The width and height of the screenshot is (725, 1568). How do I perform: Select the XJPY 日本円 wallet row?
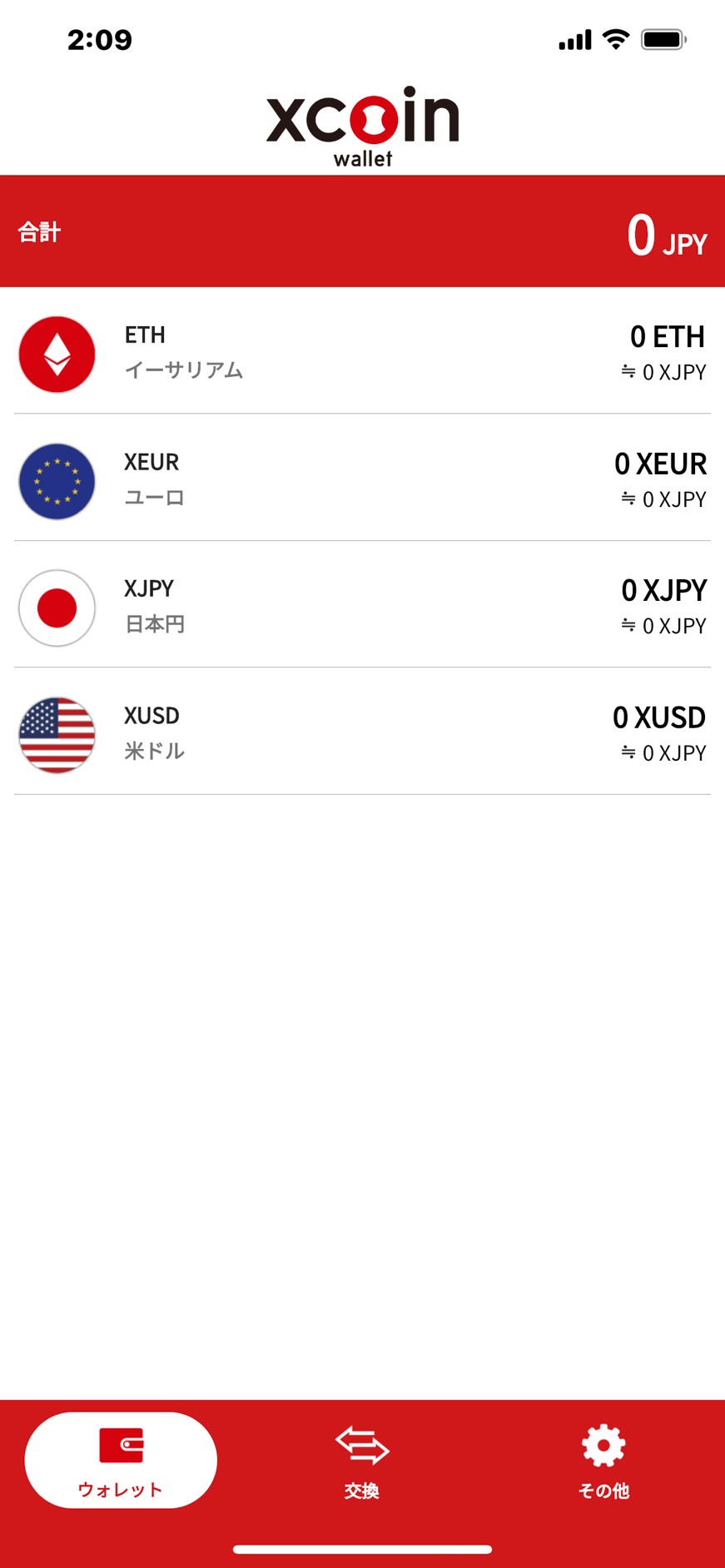pyautogui.click(x=362, y=607)
